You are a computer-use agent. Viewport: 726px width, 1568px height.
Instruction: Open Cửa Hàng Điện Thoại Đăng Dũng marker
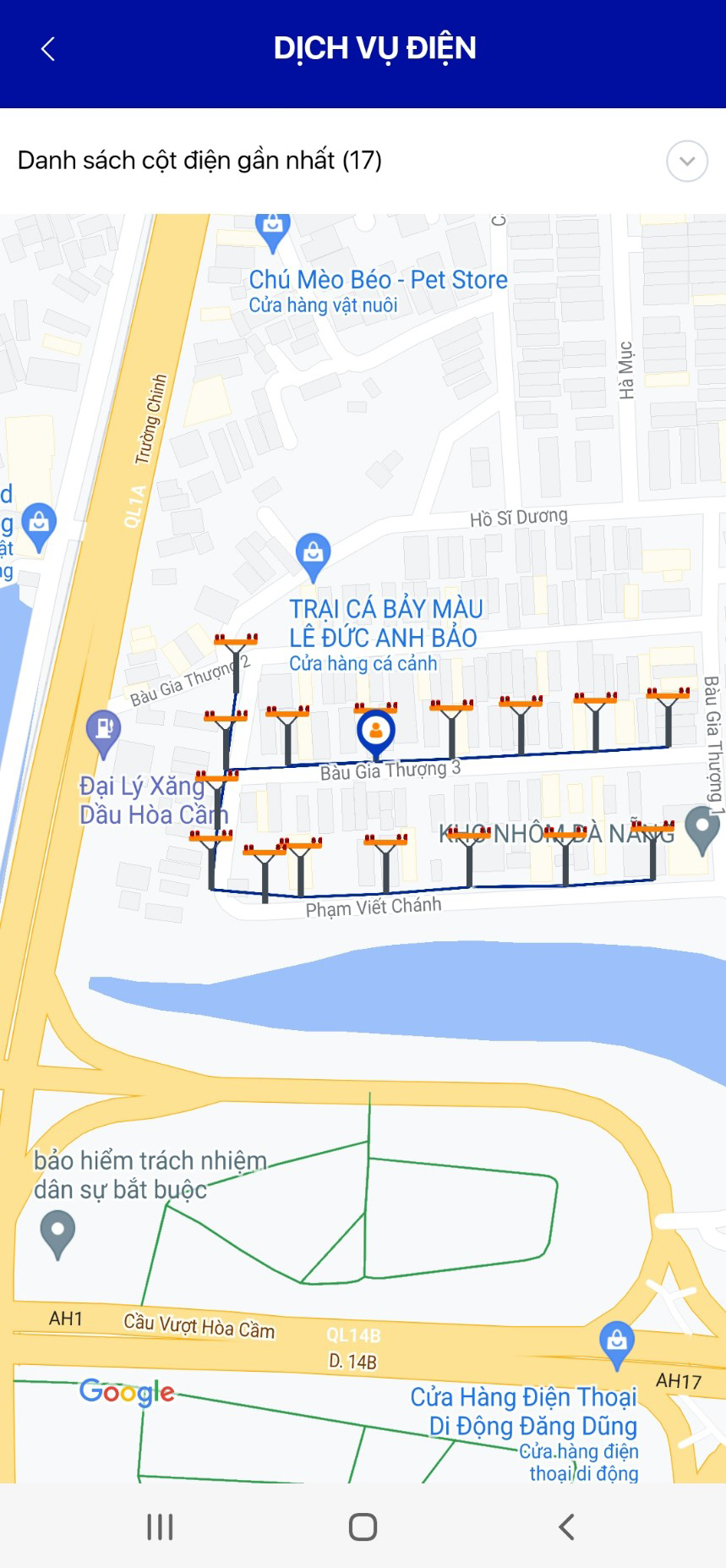click(617, 1341)
